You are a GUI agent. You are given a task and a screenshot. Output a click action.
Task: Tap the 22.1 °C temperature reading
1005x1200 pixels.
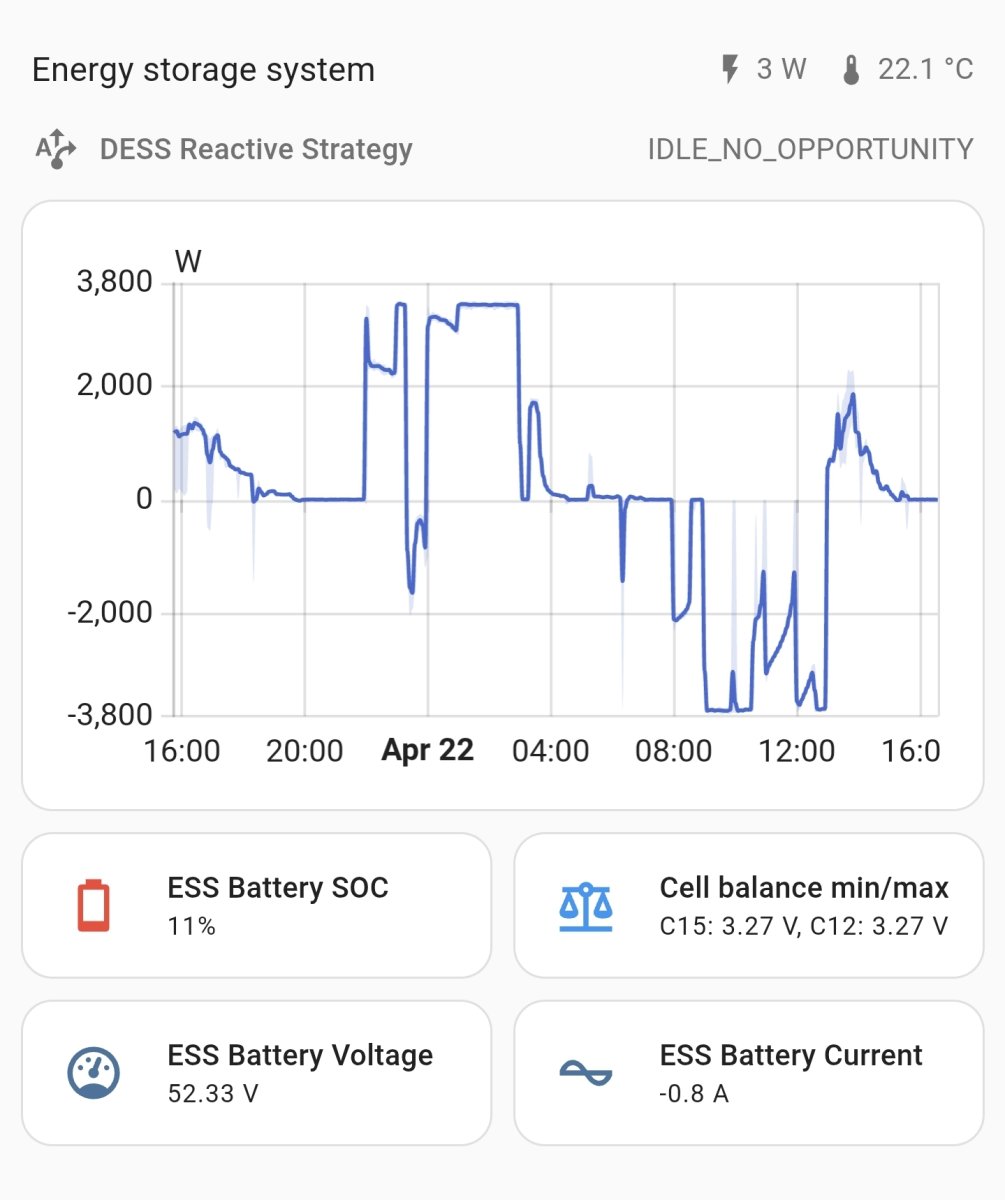[906, 70]
